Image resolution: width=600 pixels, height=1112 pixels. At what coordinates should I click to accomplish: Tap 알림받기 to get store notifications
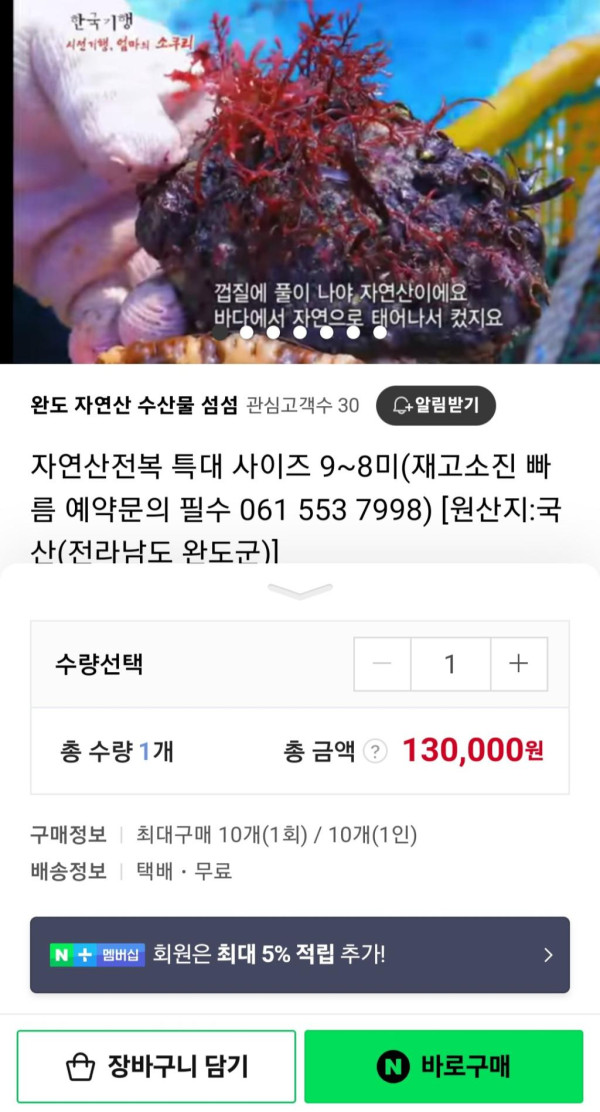(x=436, y=405)
